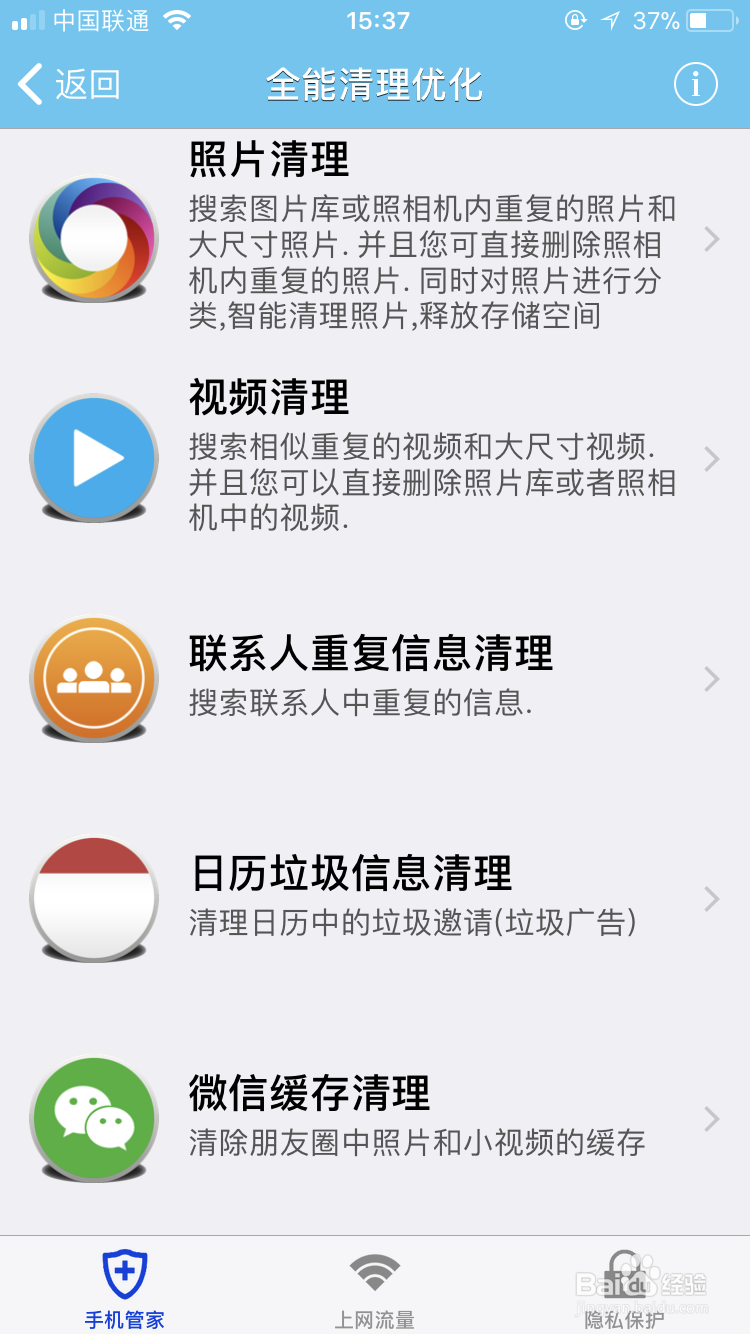Open the info icon in the header
This screenshot has width=750, height=1334.
coord(695,85)
